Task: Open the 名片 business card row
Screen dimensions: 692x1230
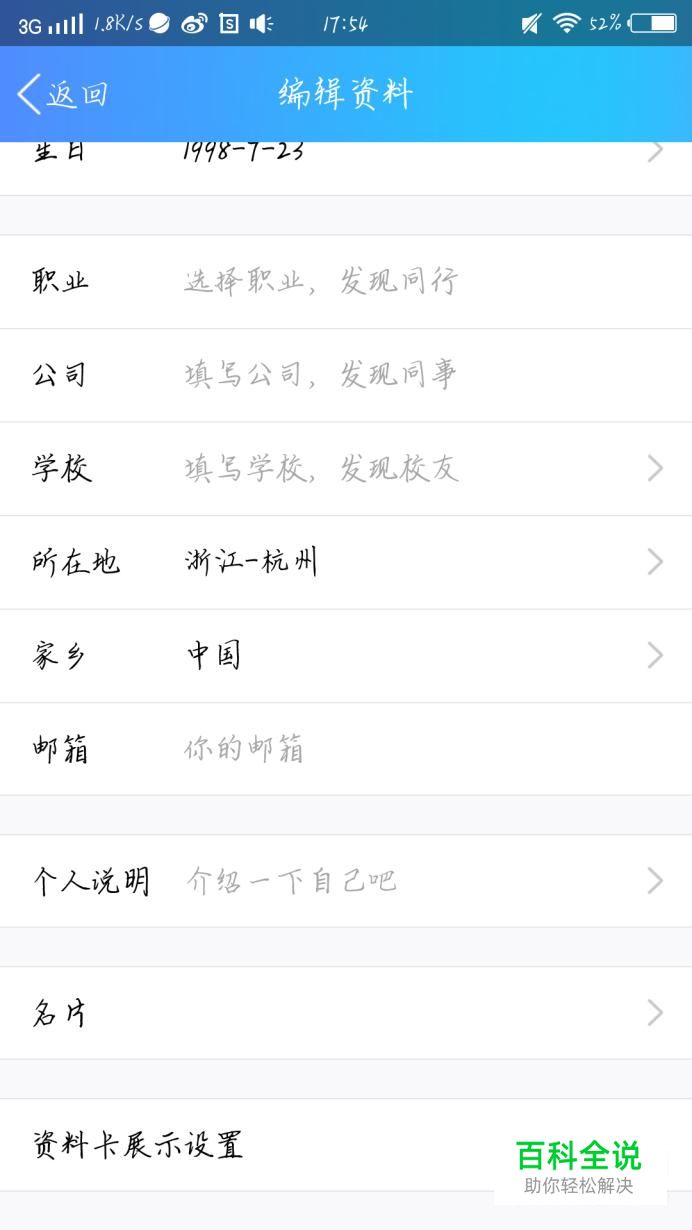Action: 346,1013
